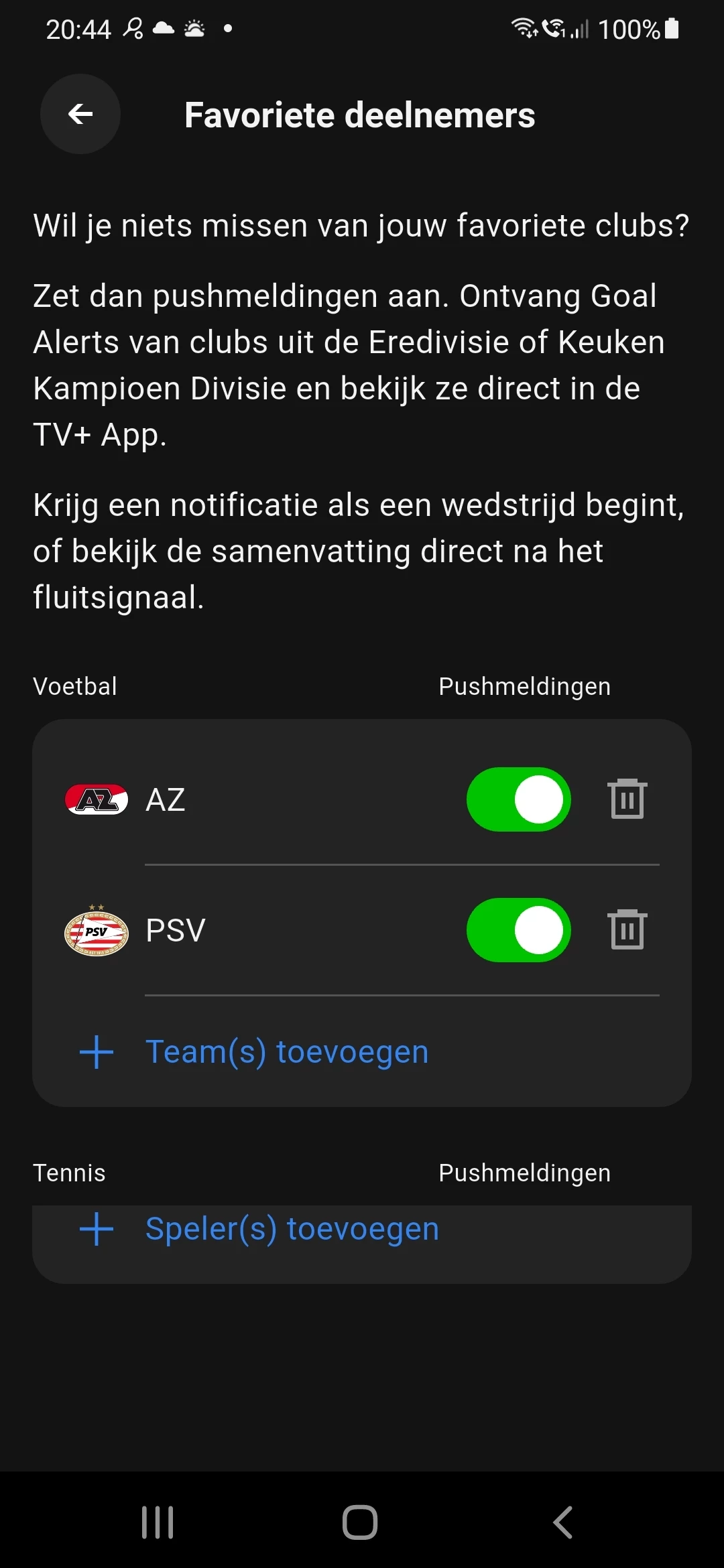The width and height of the screenshot is (724, 1568).
Task: Disable push notifications for PSV
Action: click(518, 930)
